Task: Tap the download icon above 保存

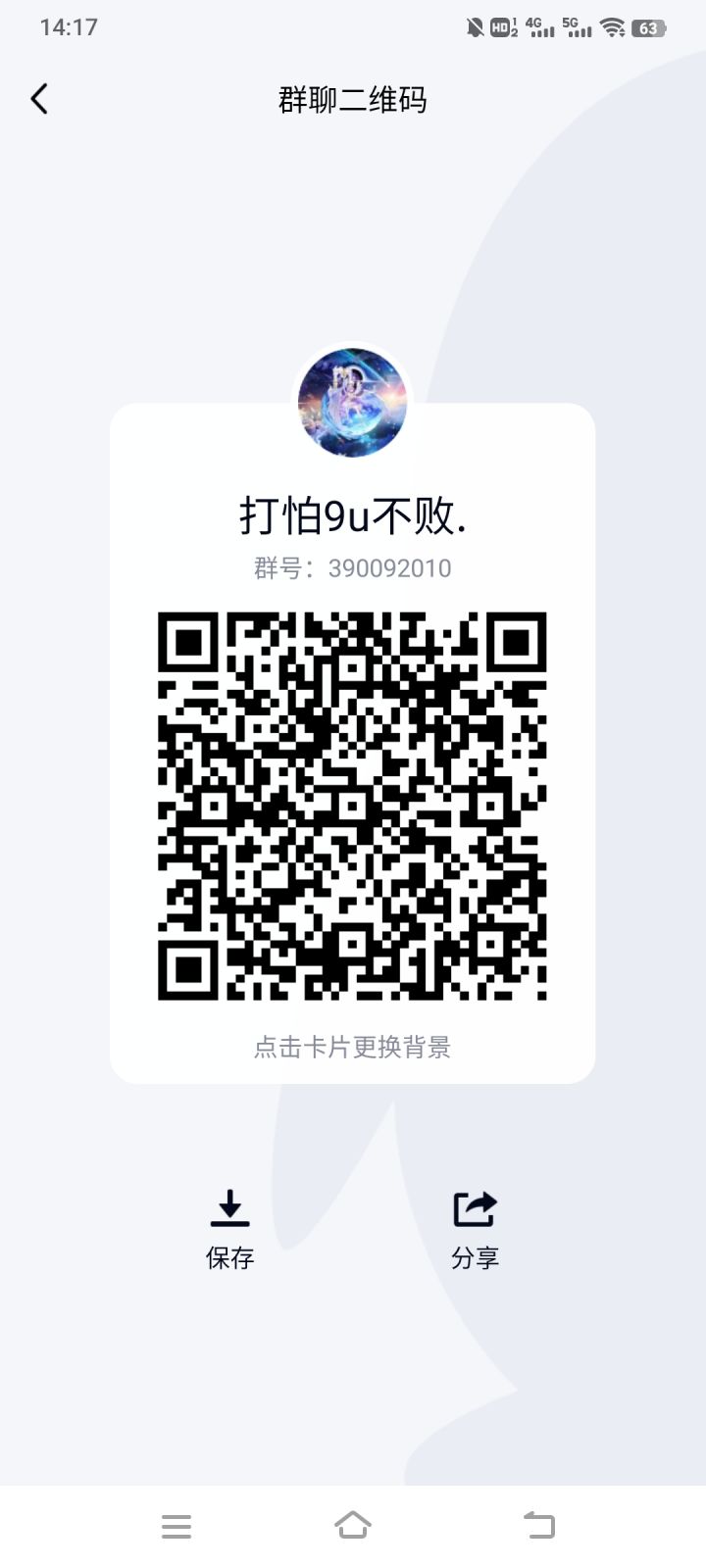Action: [229, 1207]
